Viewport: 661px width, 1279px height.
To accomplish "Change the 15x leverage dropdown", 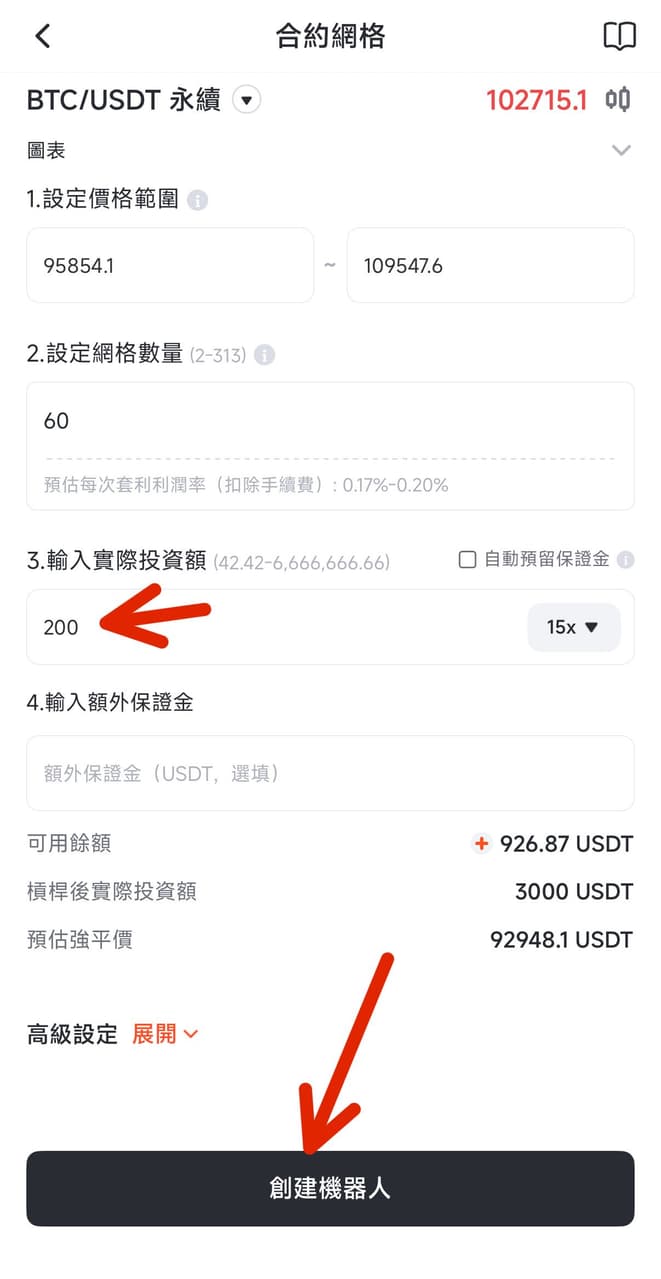I will click(573, 628).
